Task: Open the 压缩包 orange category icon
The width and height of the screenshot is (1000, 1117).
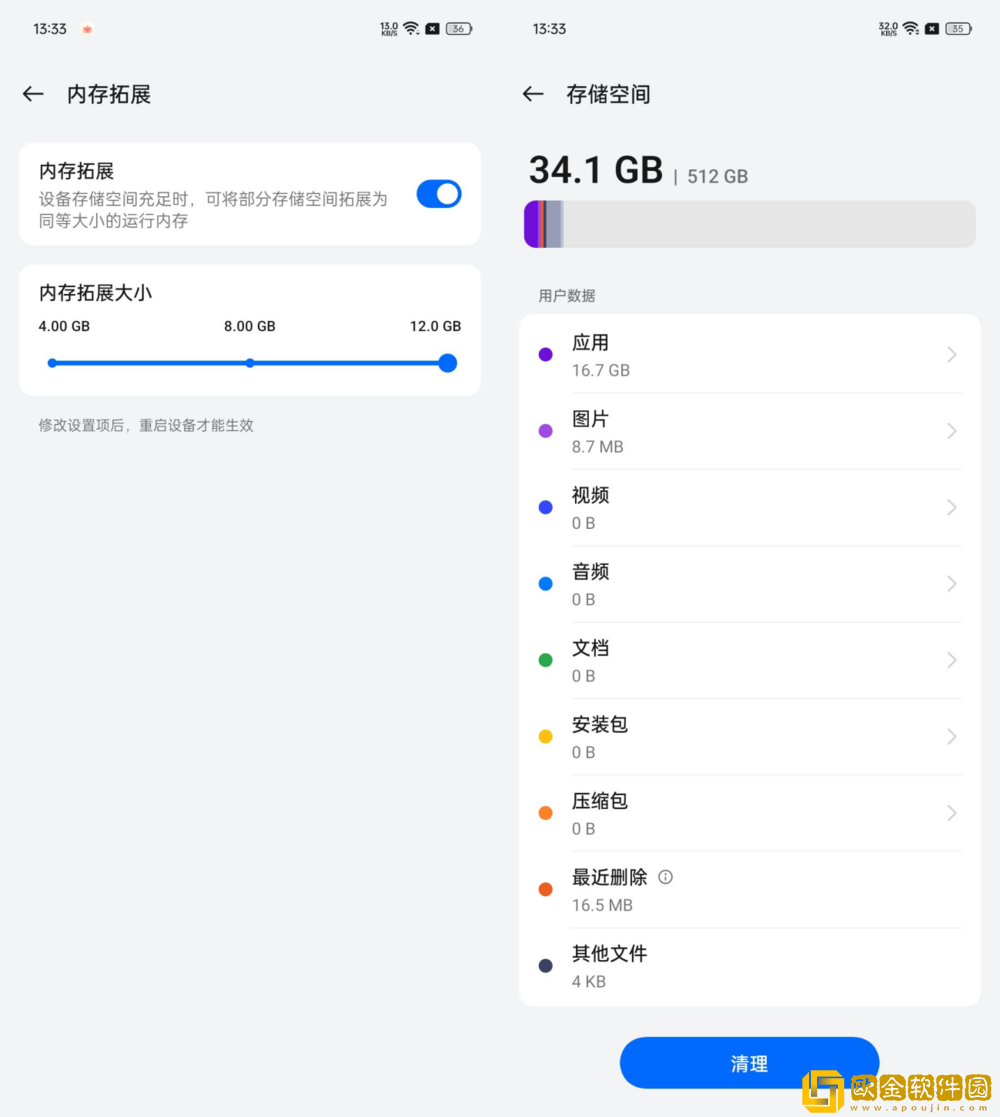Action: pyautogui.click(x=545, y=813)
